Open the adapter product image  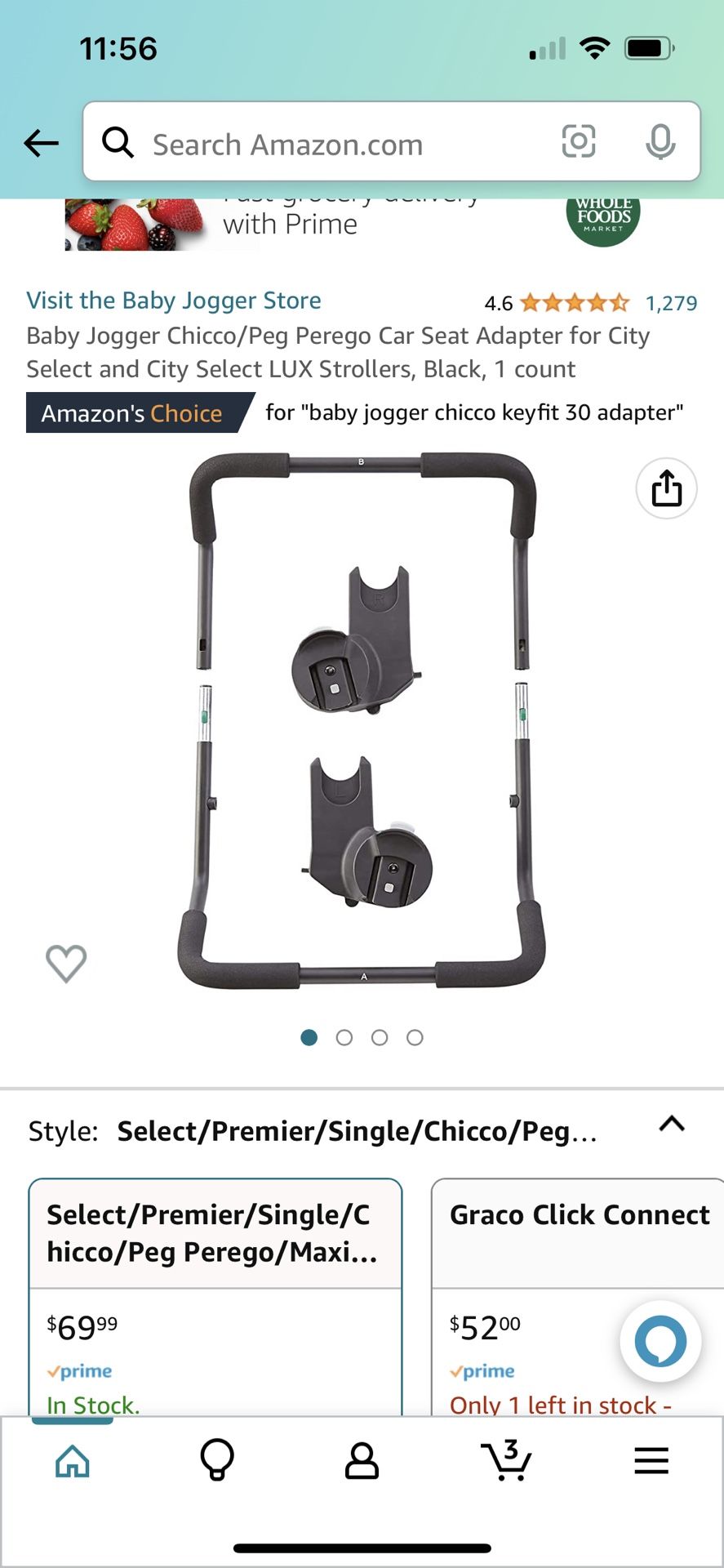pos(362,721)
